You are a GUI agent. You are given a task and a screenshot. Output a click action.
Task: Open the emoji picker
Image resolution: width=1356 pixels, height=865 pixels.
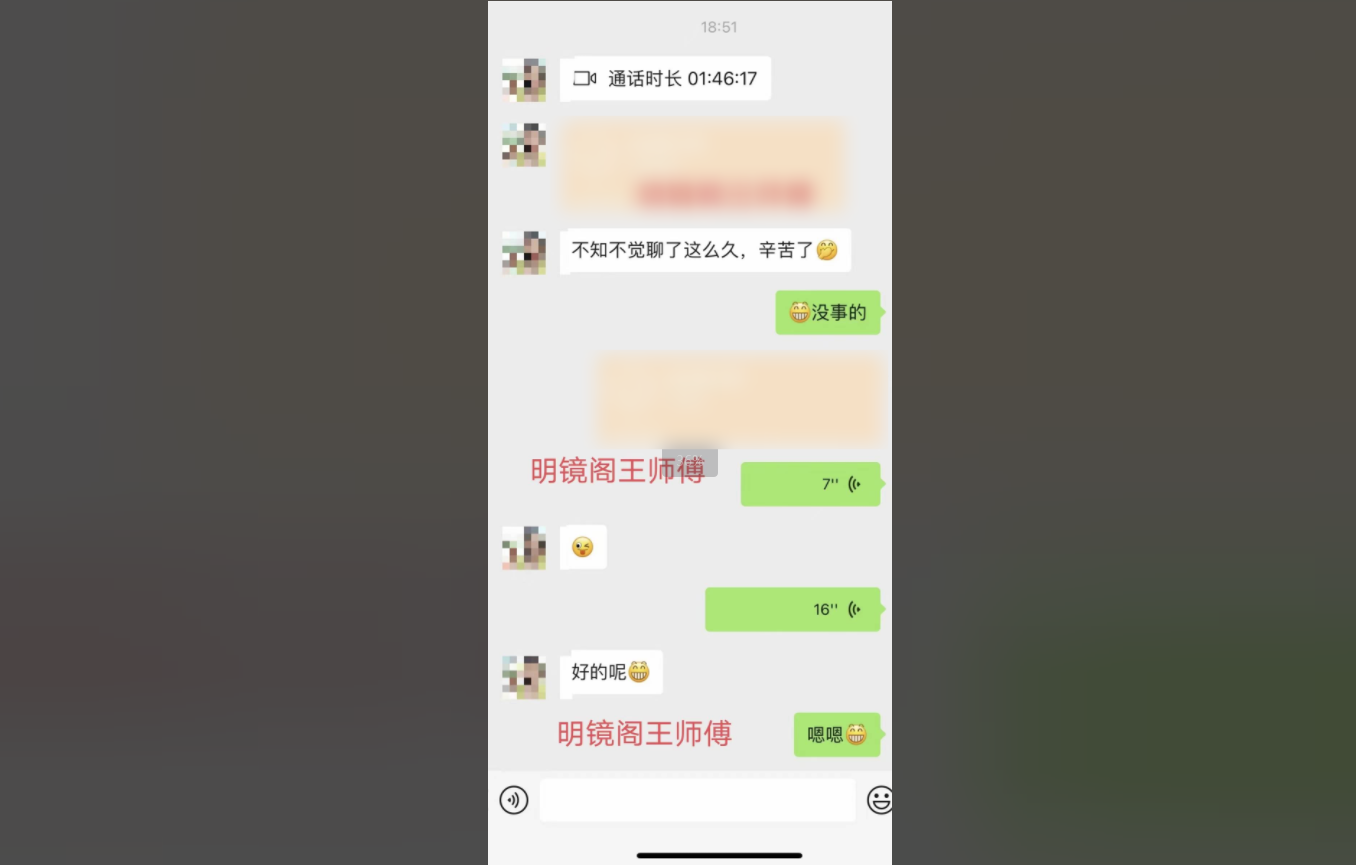879,800
